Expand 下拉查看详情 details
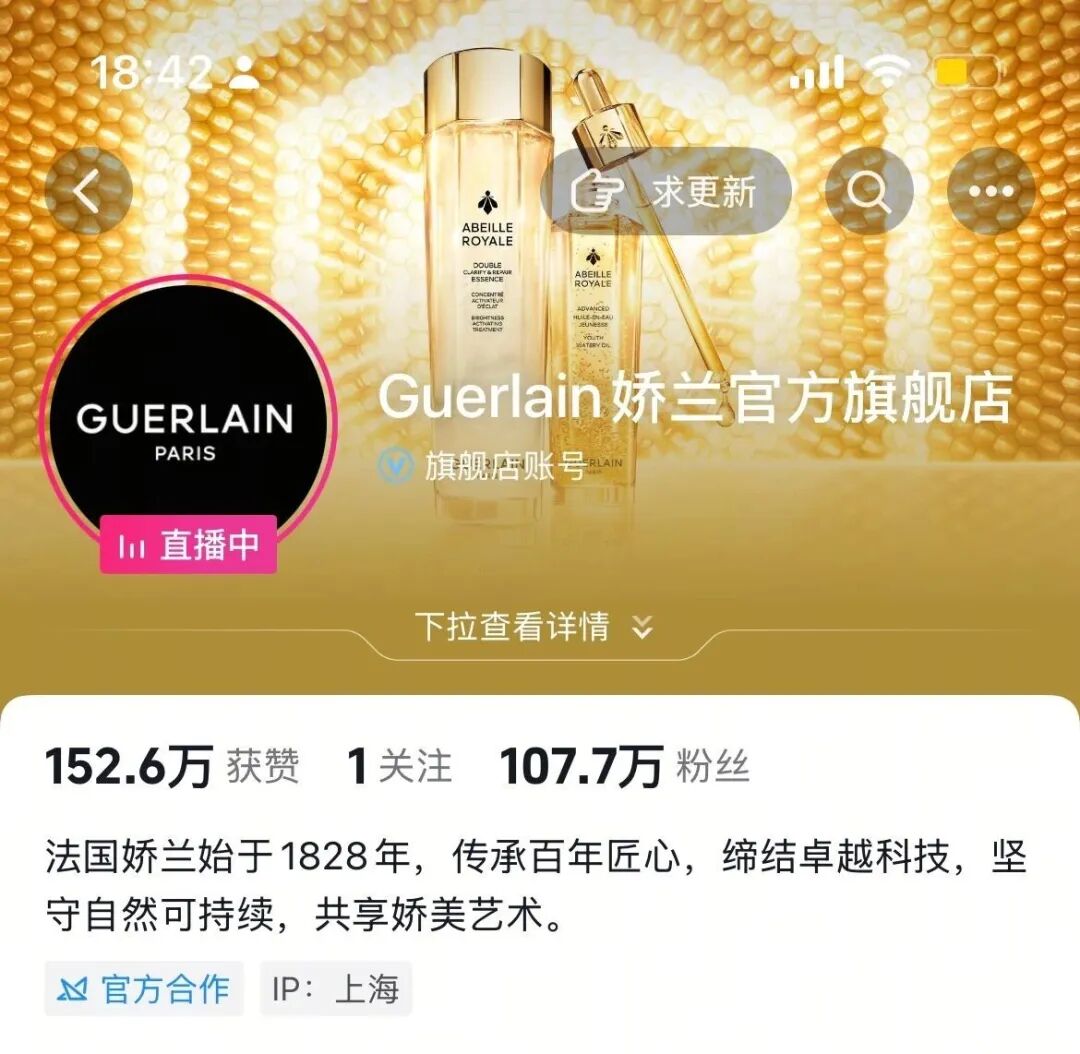The width and height of the screenshot is (1080, 1054). [x=535, y=627]
